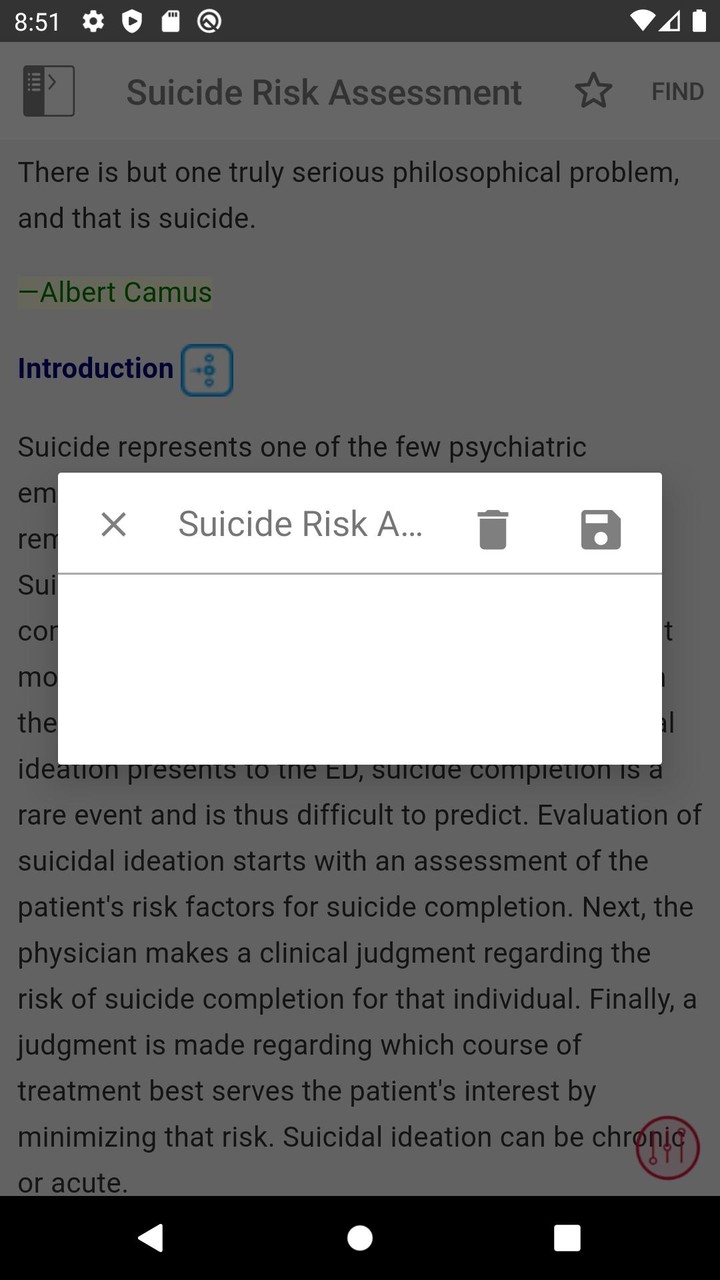Open the navigation drawer document icon
Viewport: 720px width, 1280px height.
48,90
